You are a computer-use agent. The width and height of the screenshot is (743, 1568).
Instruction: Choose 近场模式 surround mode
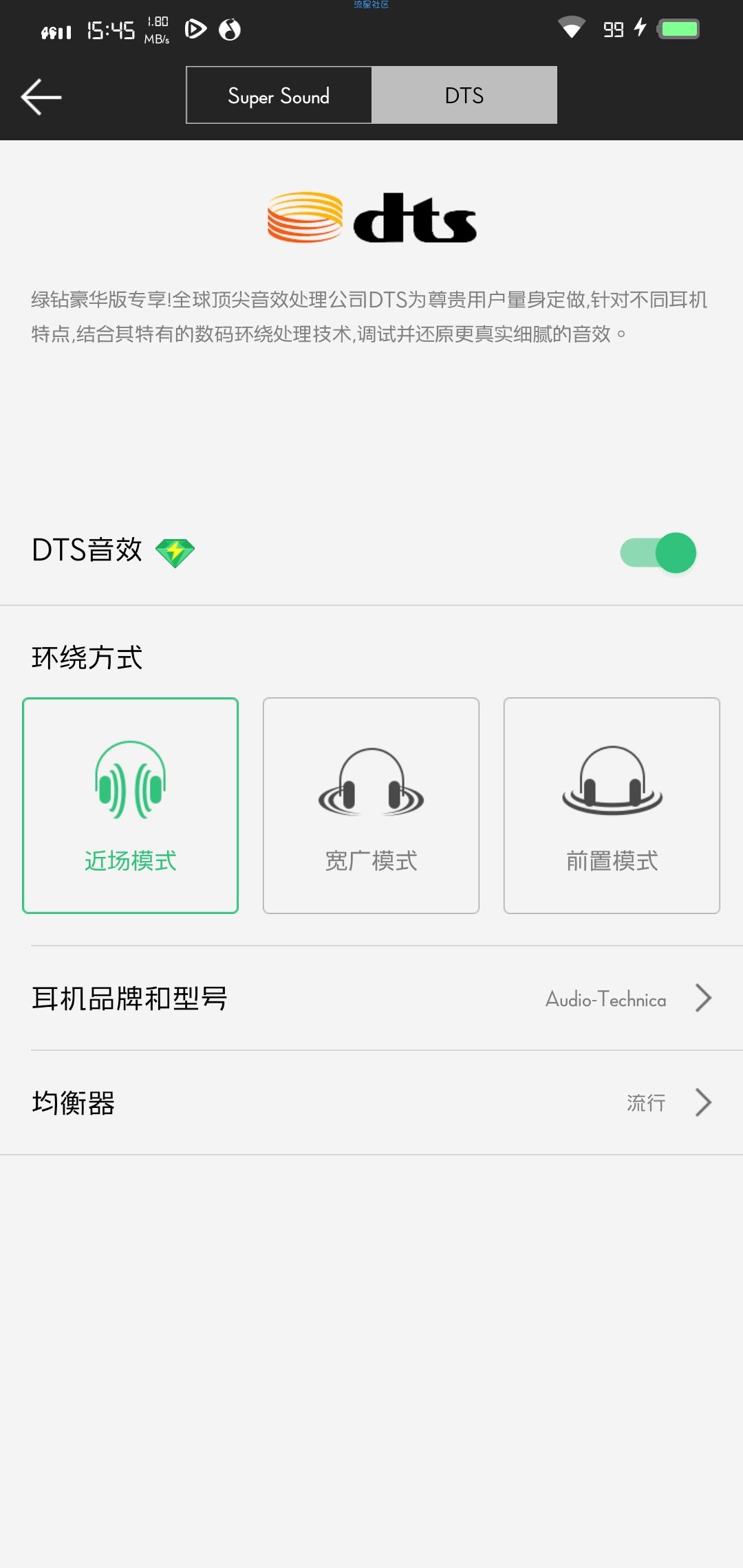pos(131,805)
